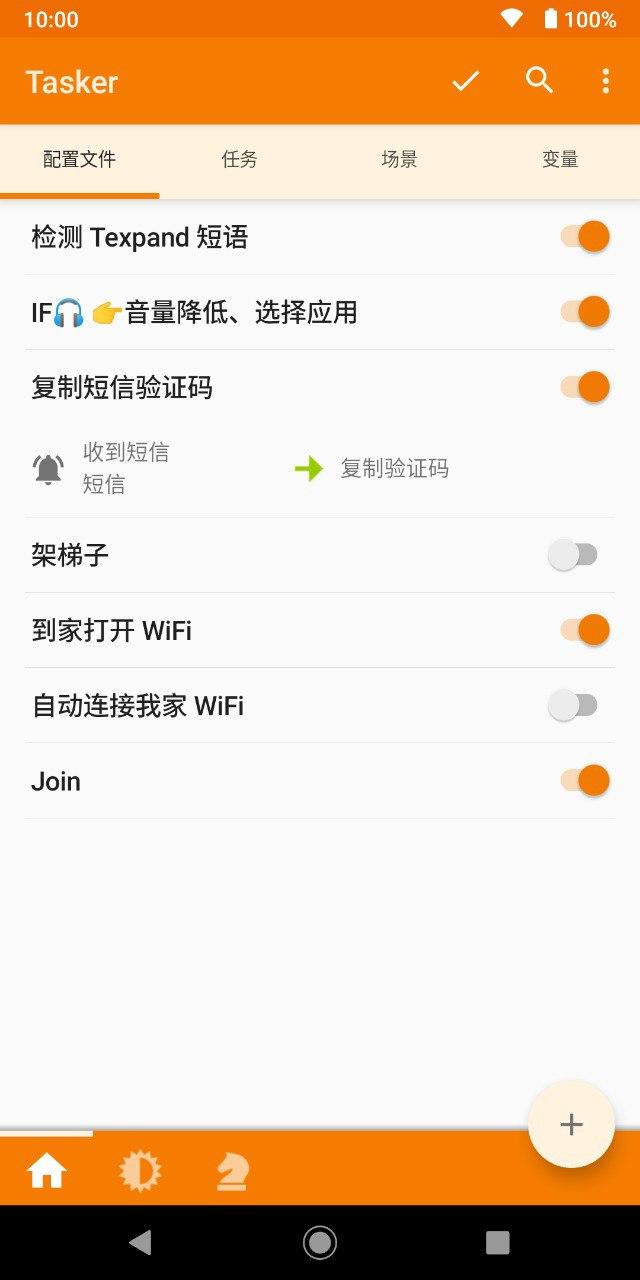
Task: Disable the 到家打开 WiFi switch
Action: pyautogui.click(x=584, y=630)
